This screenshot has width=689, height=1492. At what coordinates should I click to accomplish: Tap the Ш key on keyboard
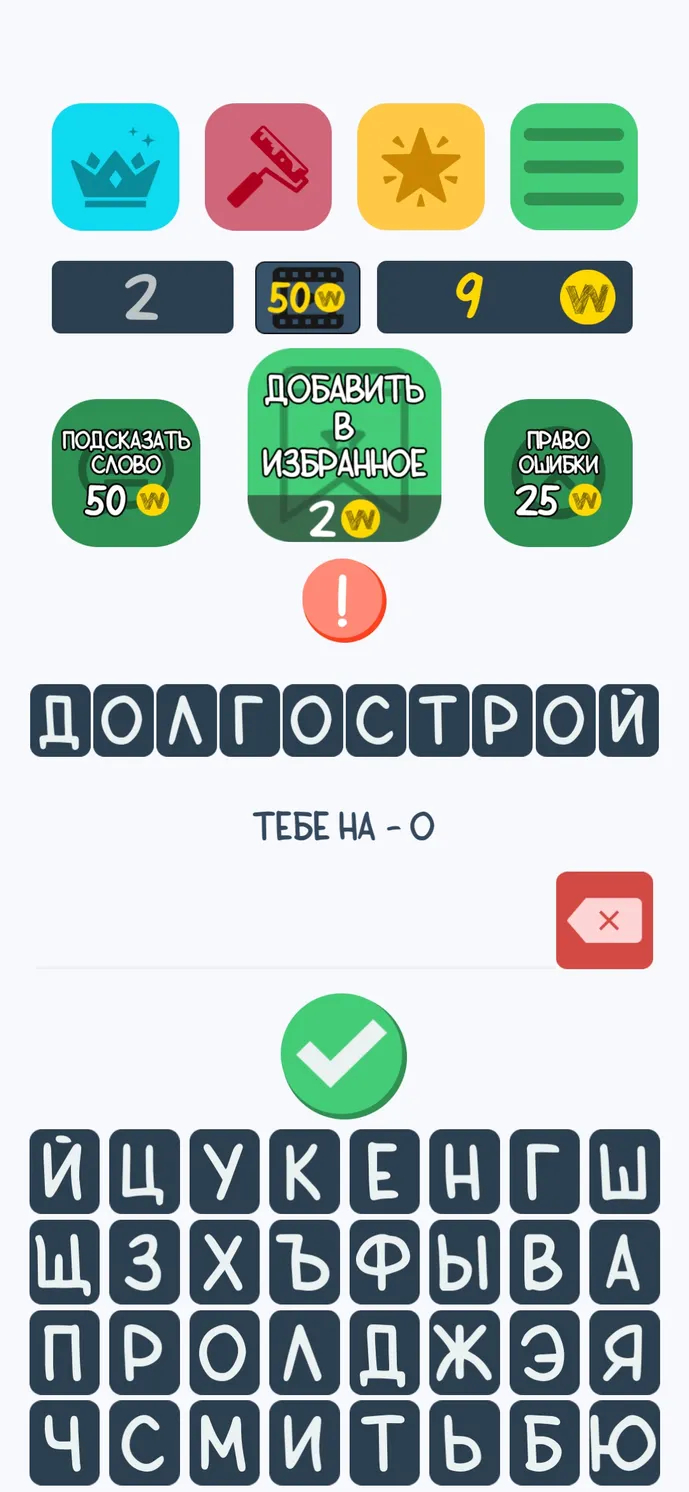point(624,1172)
